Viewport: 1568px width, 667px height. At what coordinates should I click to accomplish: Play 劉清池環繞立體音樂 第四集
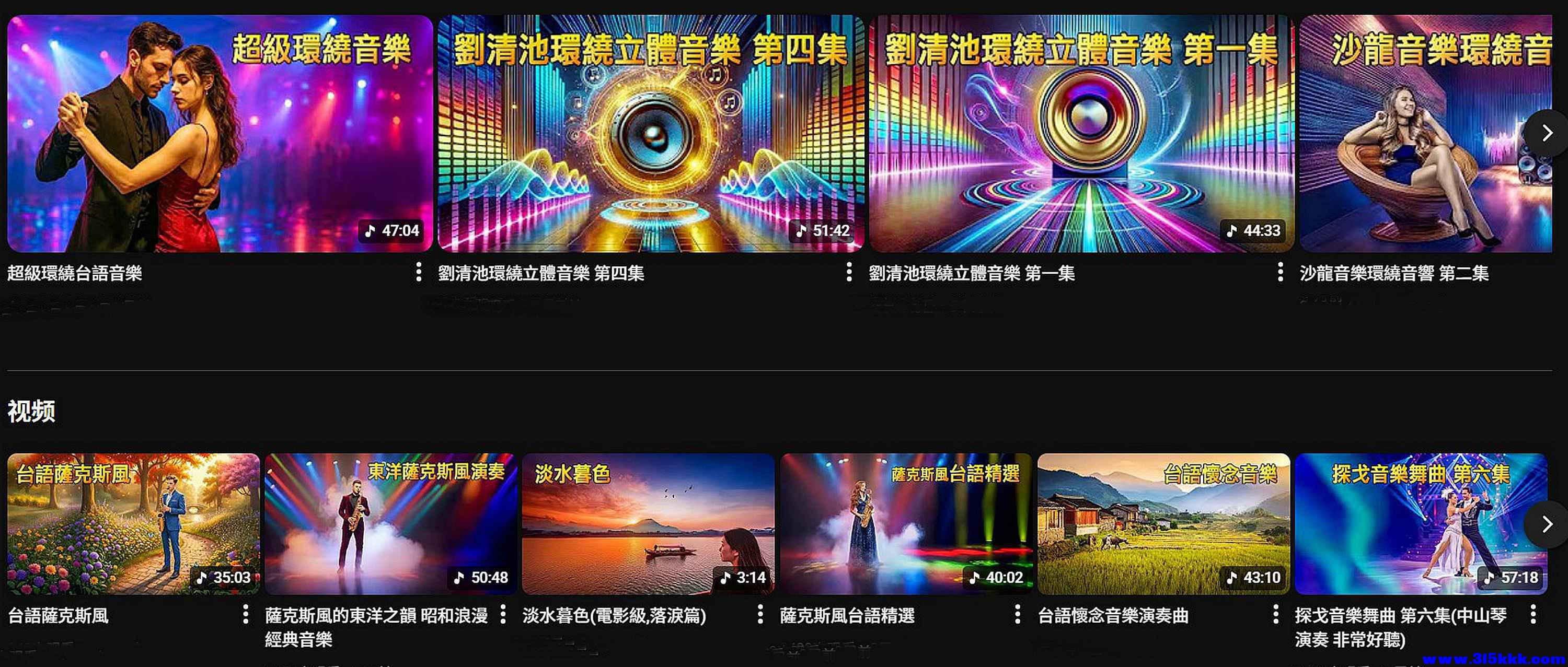650,134
